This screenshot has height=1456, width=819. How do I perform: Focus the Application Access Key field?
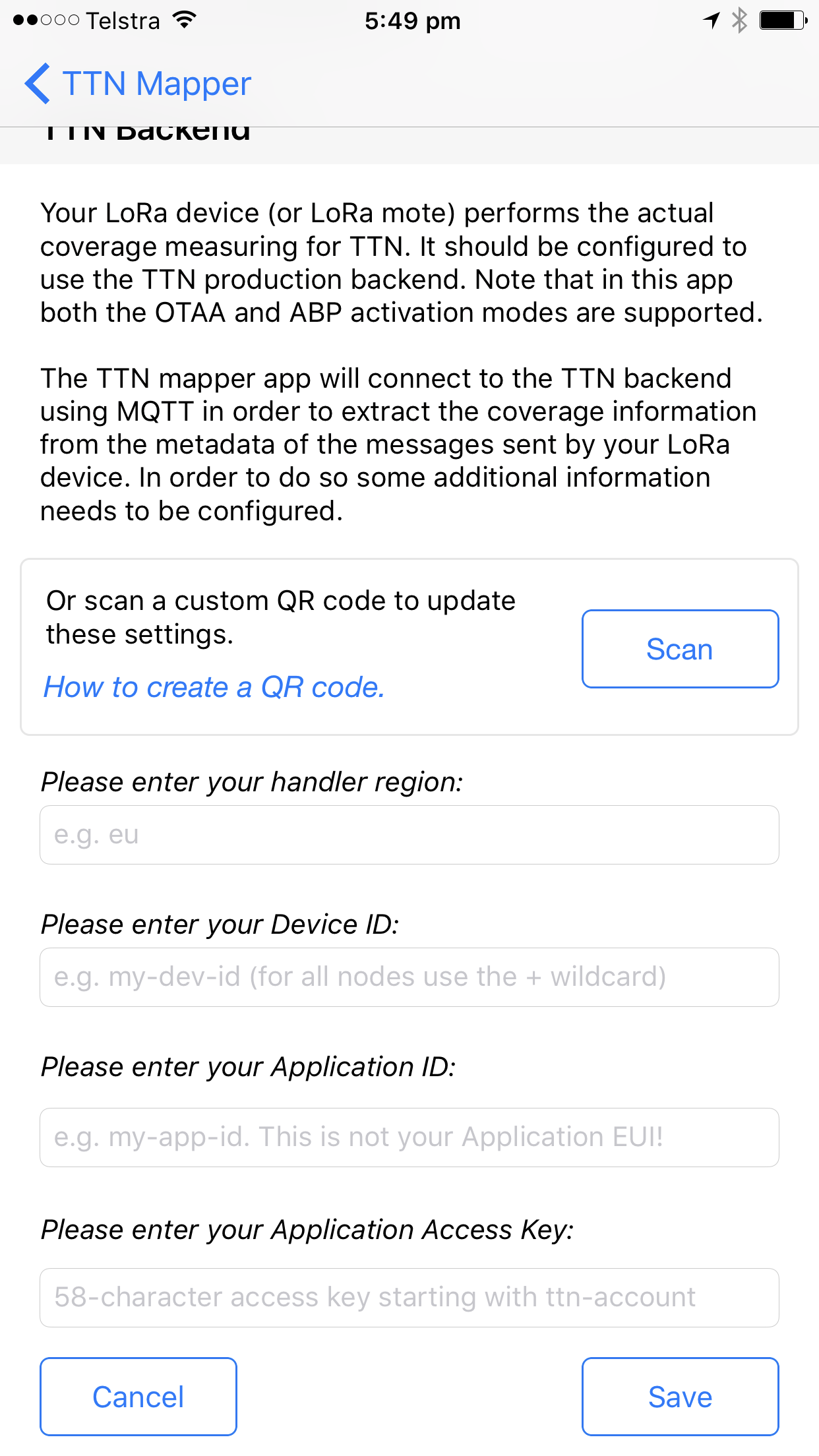coord(409,1298)
